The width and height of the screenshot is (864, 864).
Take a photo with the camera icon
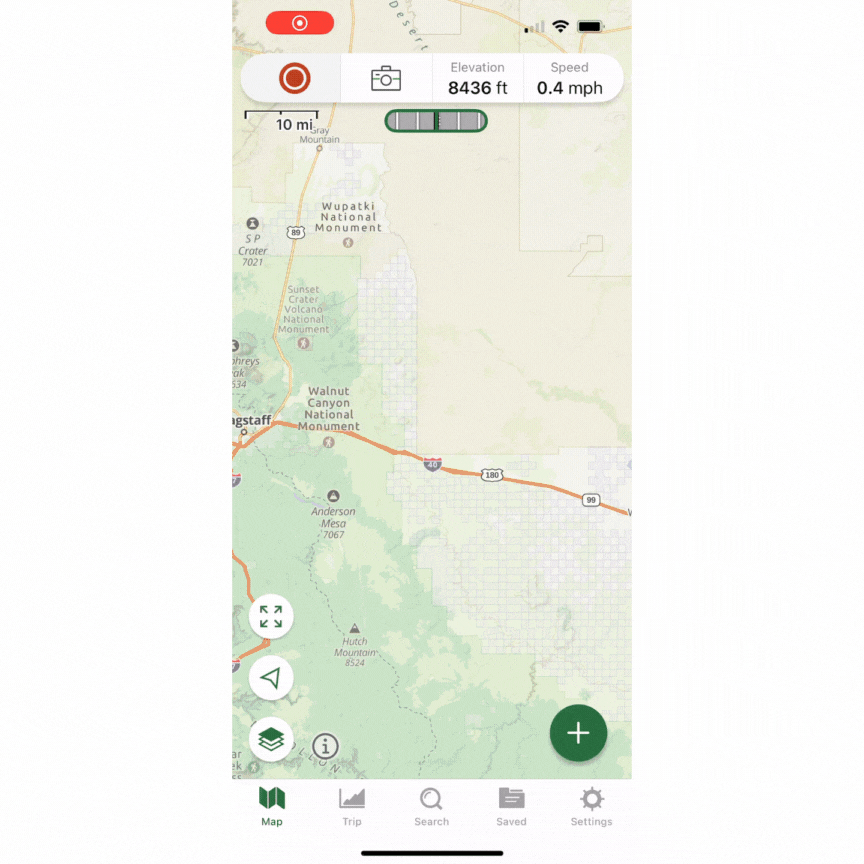pos(386,78)
